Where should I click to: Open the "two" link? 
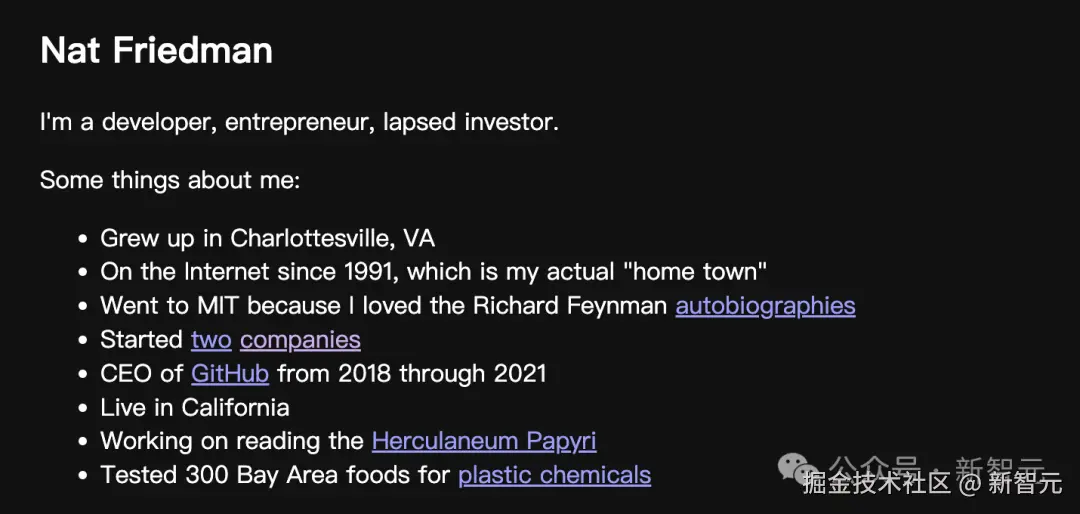click(x=211, y=340)
